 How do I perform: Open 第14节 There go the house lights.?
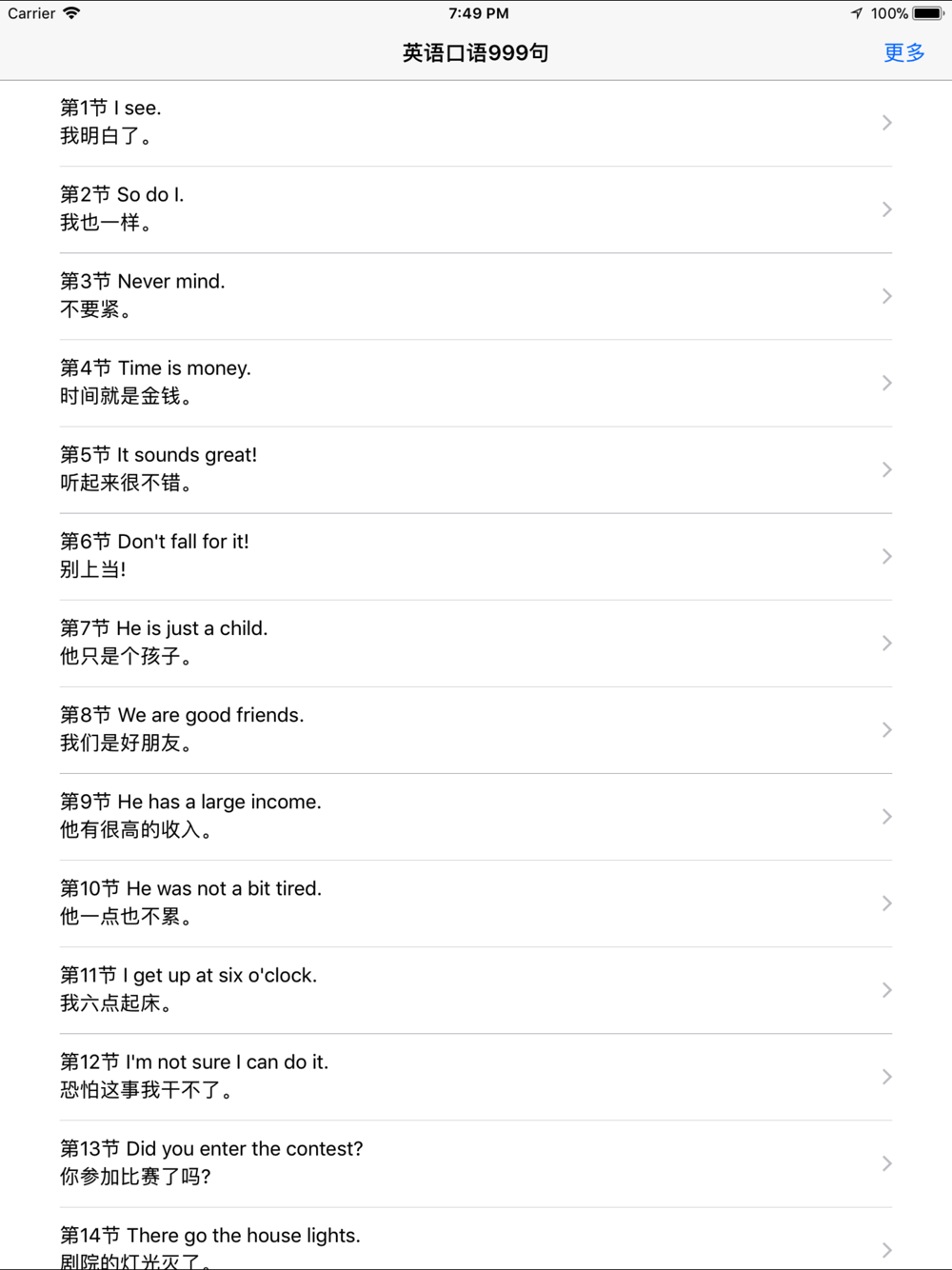[476, 1239]
